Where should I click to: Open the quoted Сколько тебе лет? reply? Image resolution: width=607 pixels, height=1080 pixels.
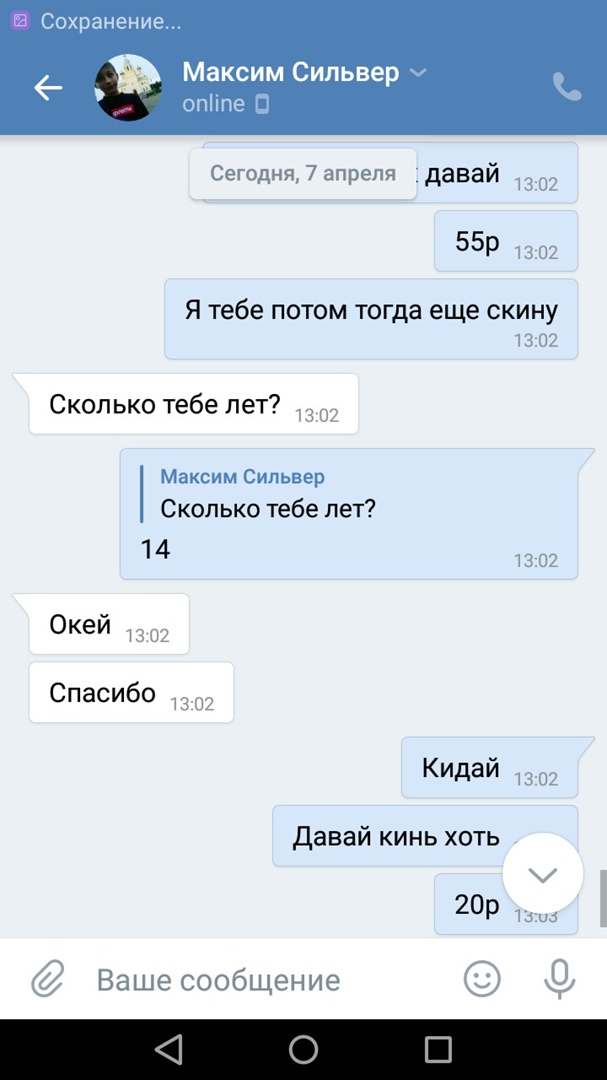pos(268,494)
